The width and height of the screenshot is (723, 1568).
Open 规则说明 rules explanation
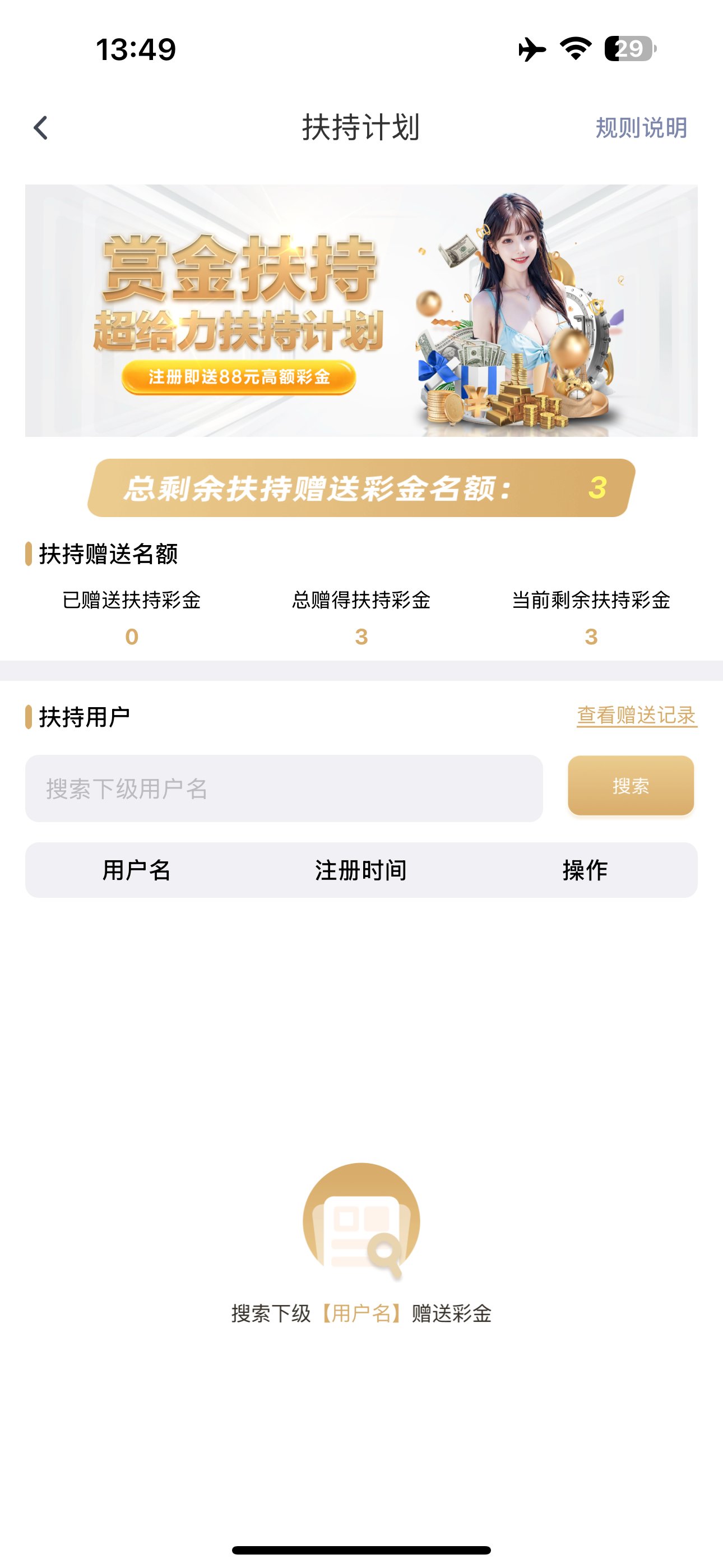[641, 128]
